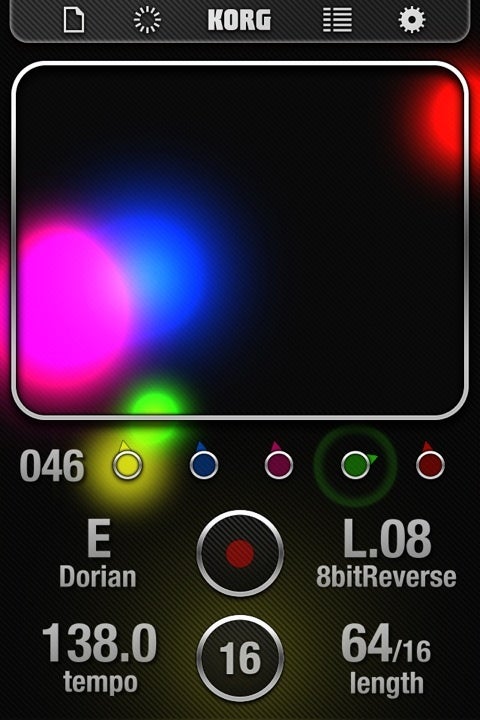Adjust the 138.0 tempo setting
Viewport: 480px width, 720px height.
[99, 658]
